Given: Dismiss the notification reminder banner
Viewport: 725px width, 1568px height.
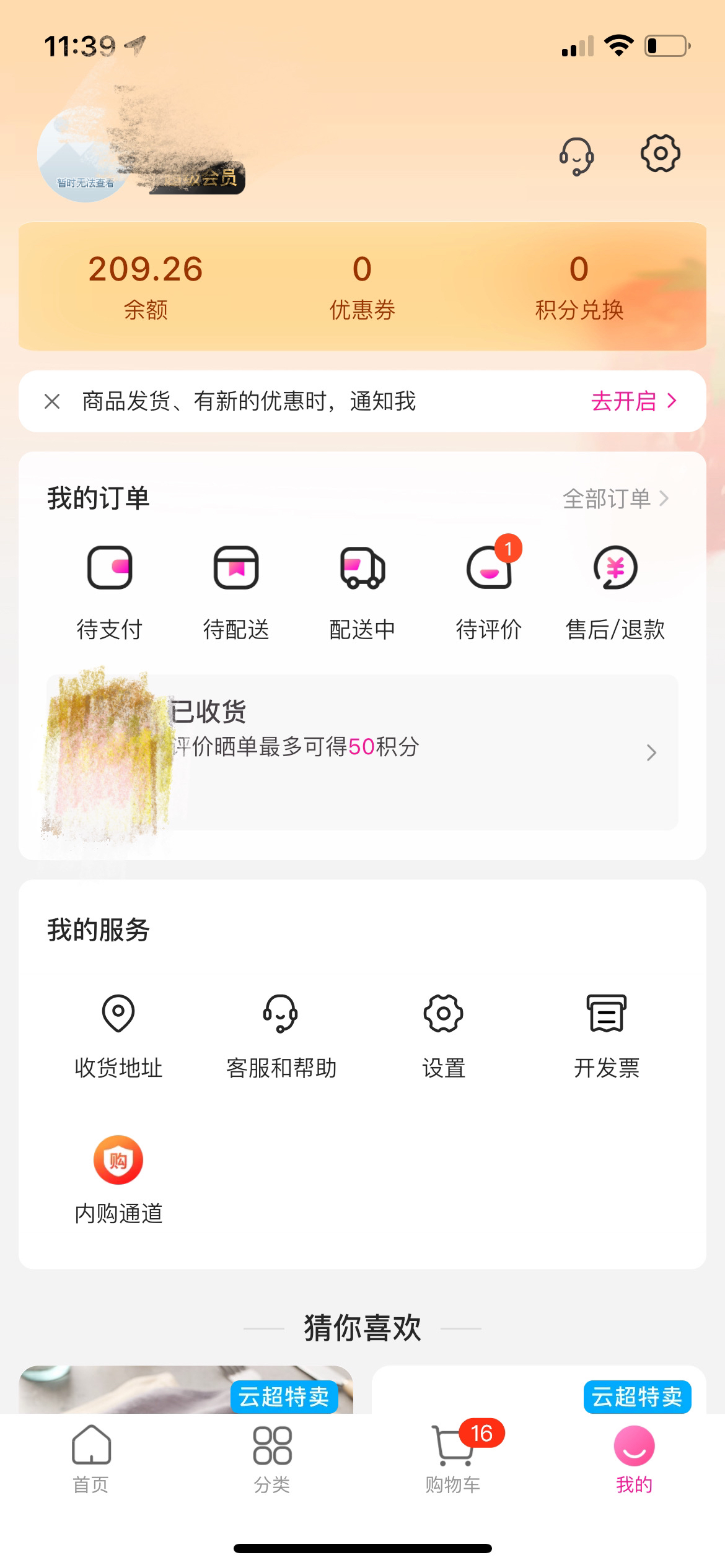Looking at the screenshot, I should (x=53, y=401).
